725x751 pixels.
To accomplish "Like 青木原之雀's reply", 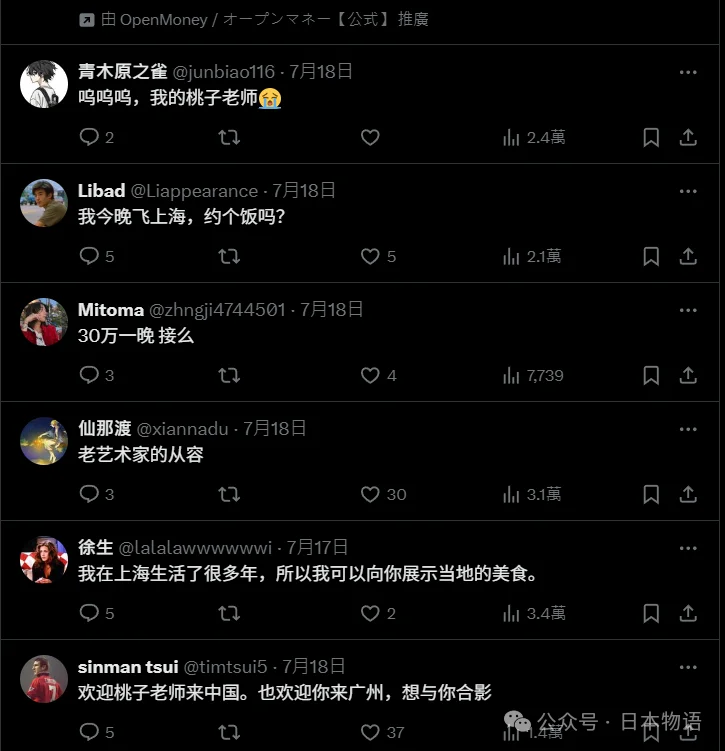I will [x=370, y=137].
